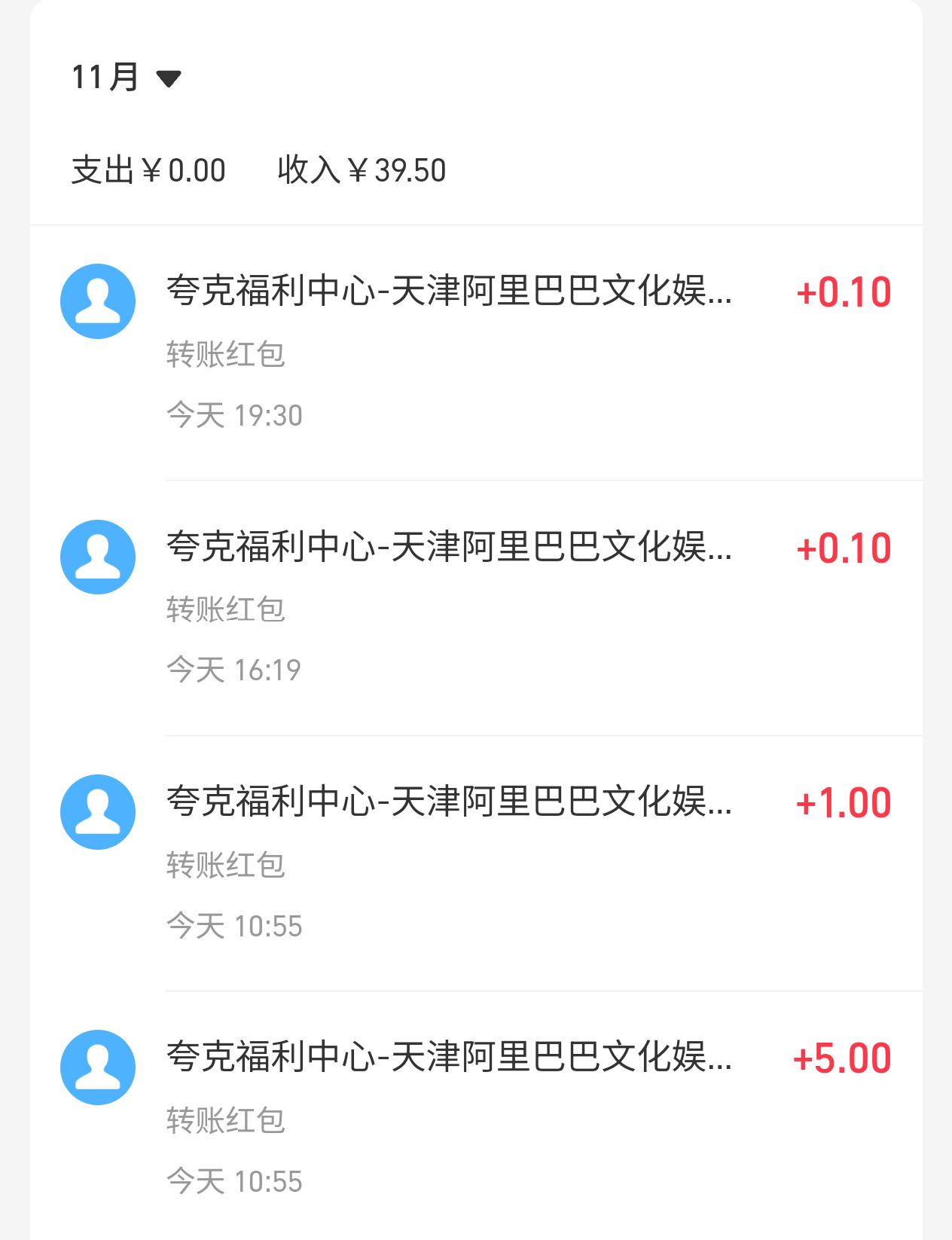The image size is (952, 1240).
Task: Open the +0.10 transfer at 今天 16:19
Action: (476, 608)
